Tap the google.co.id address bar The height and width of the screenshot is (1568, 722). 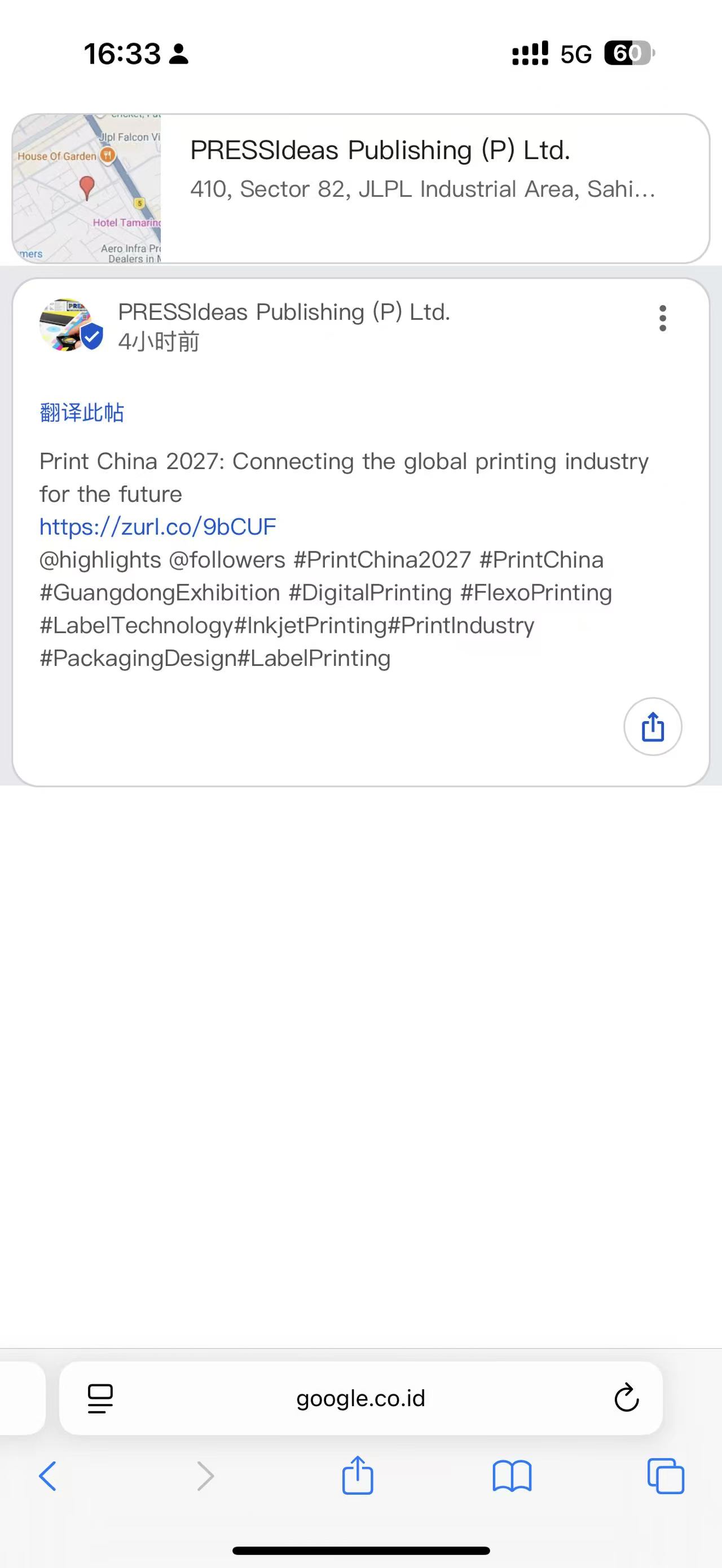[360, 1398]
